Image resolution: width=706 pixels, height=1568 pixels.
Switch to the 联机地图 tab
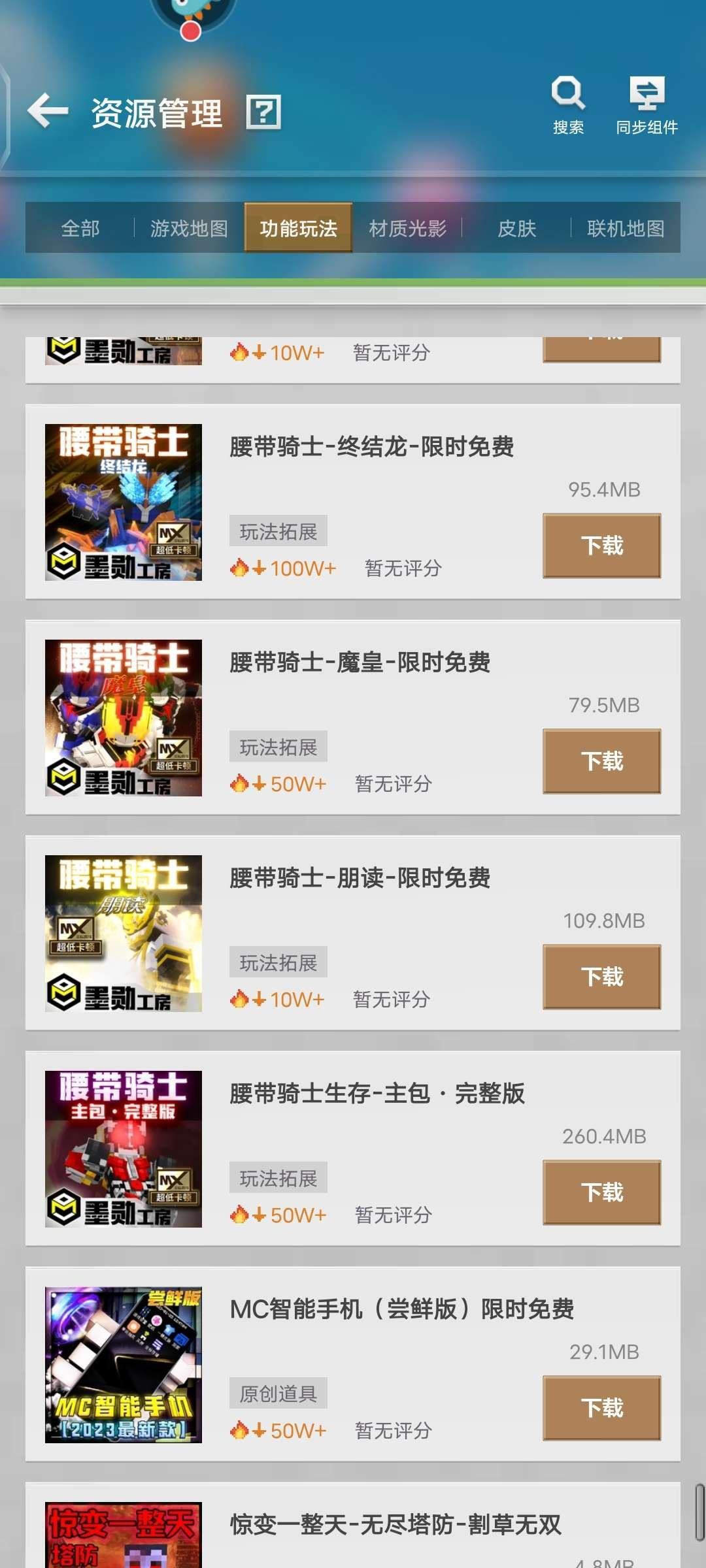[626, 228]
